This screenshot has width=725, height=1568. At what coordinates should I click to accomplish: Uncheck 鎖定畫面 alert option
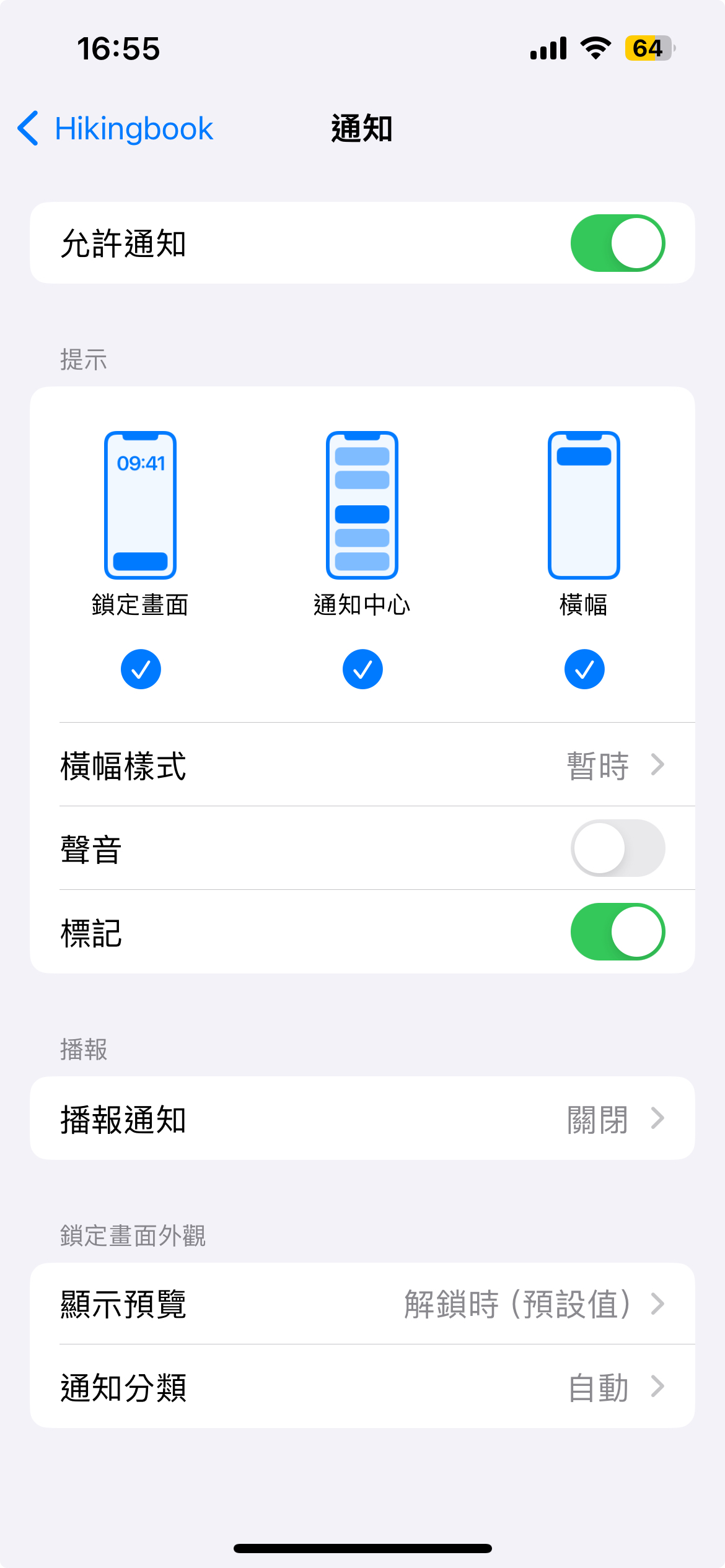tap(141, 669)
